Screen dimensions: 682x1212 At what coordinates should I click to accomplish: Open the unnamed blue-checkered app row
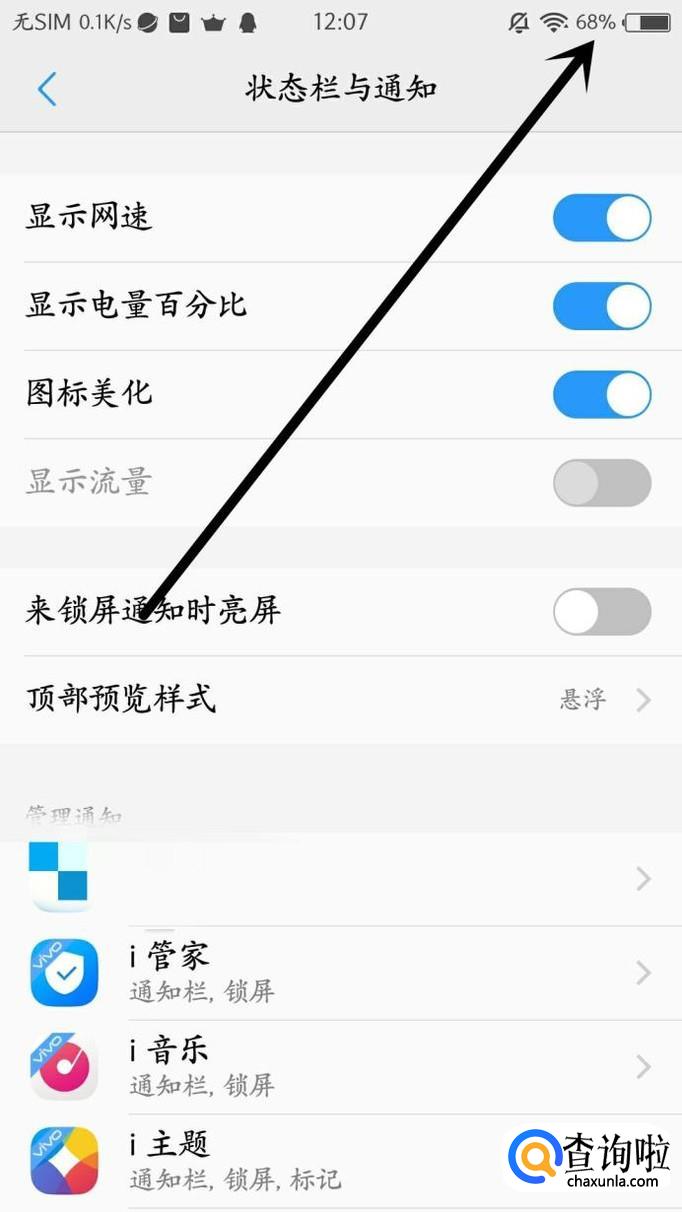pyautogui.click(x=340, y=879)
